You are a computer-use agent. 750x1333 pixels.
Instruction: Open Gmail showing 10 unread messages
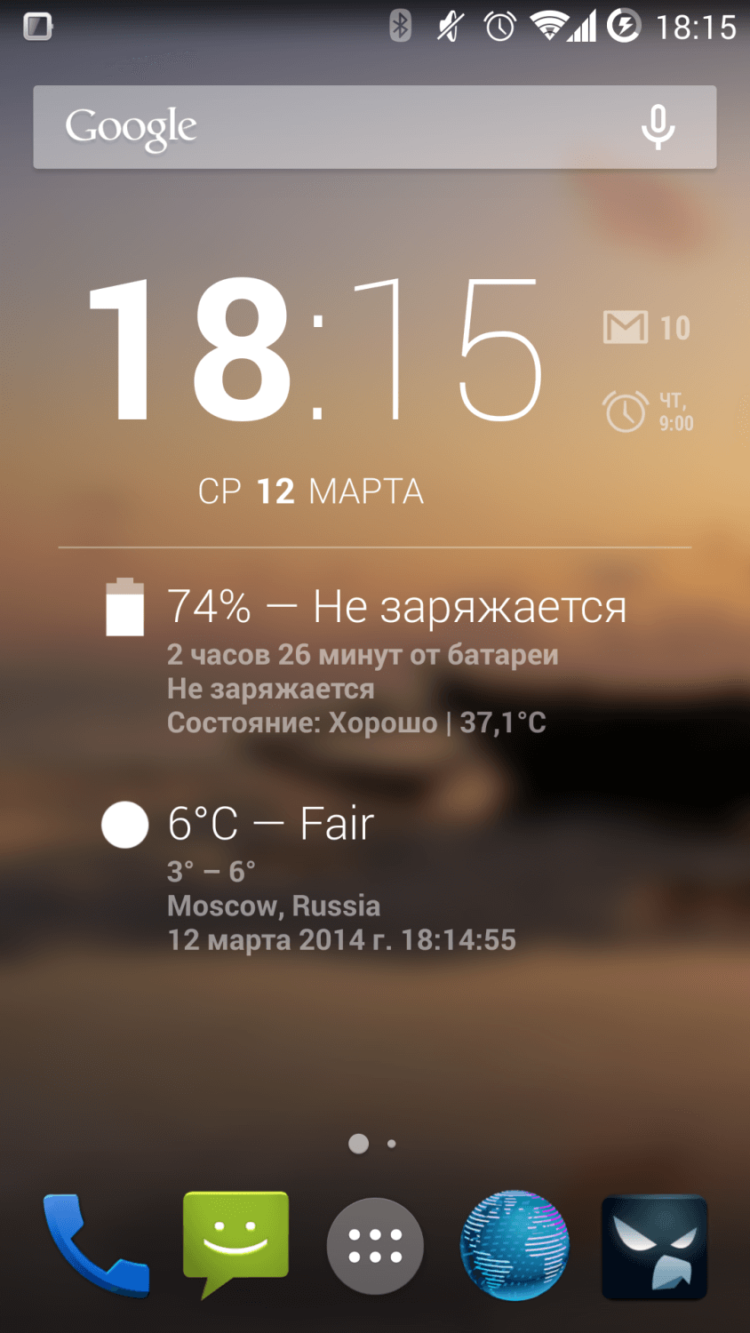pos(627,327)
